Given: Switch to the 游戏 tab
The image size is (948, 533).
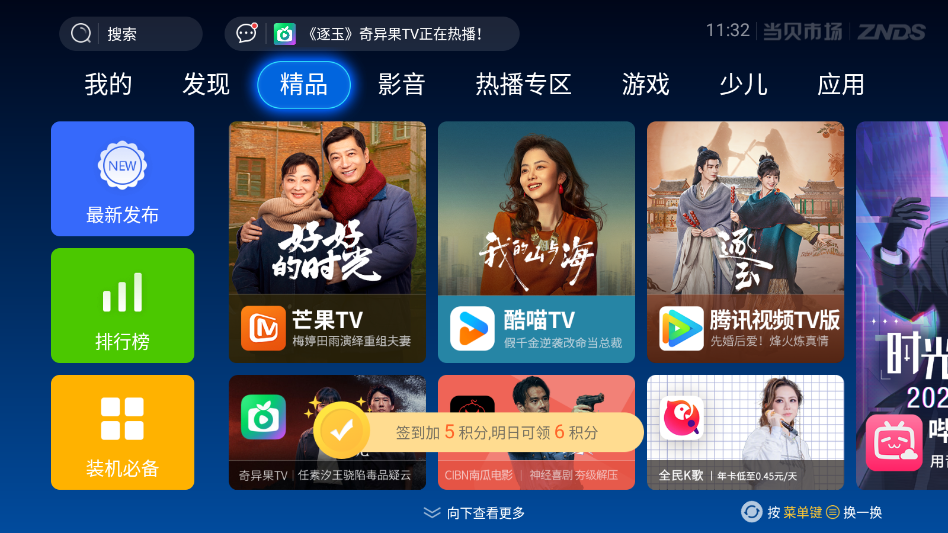Looking at the screenshot, I should pyautogui.click(x=646, y=84).
